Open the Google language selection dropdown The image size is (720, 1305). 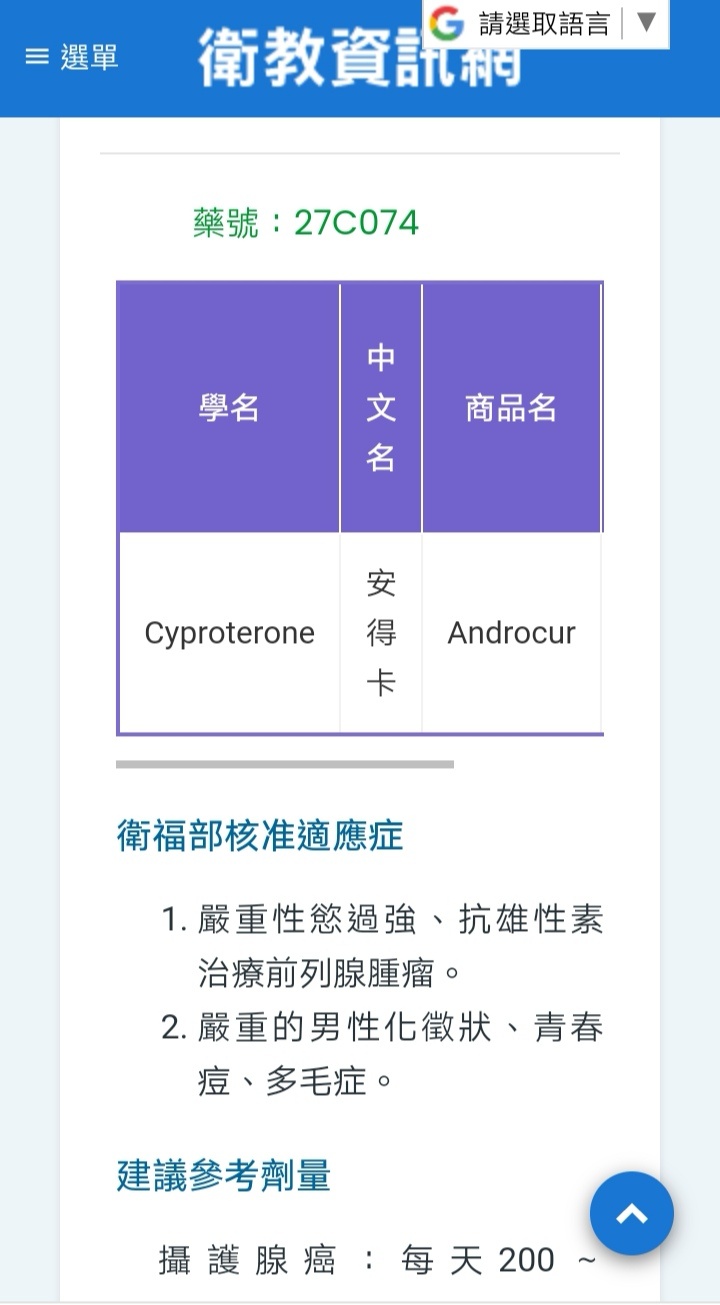click(545, 24)
